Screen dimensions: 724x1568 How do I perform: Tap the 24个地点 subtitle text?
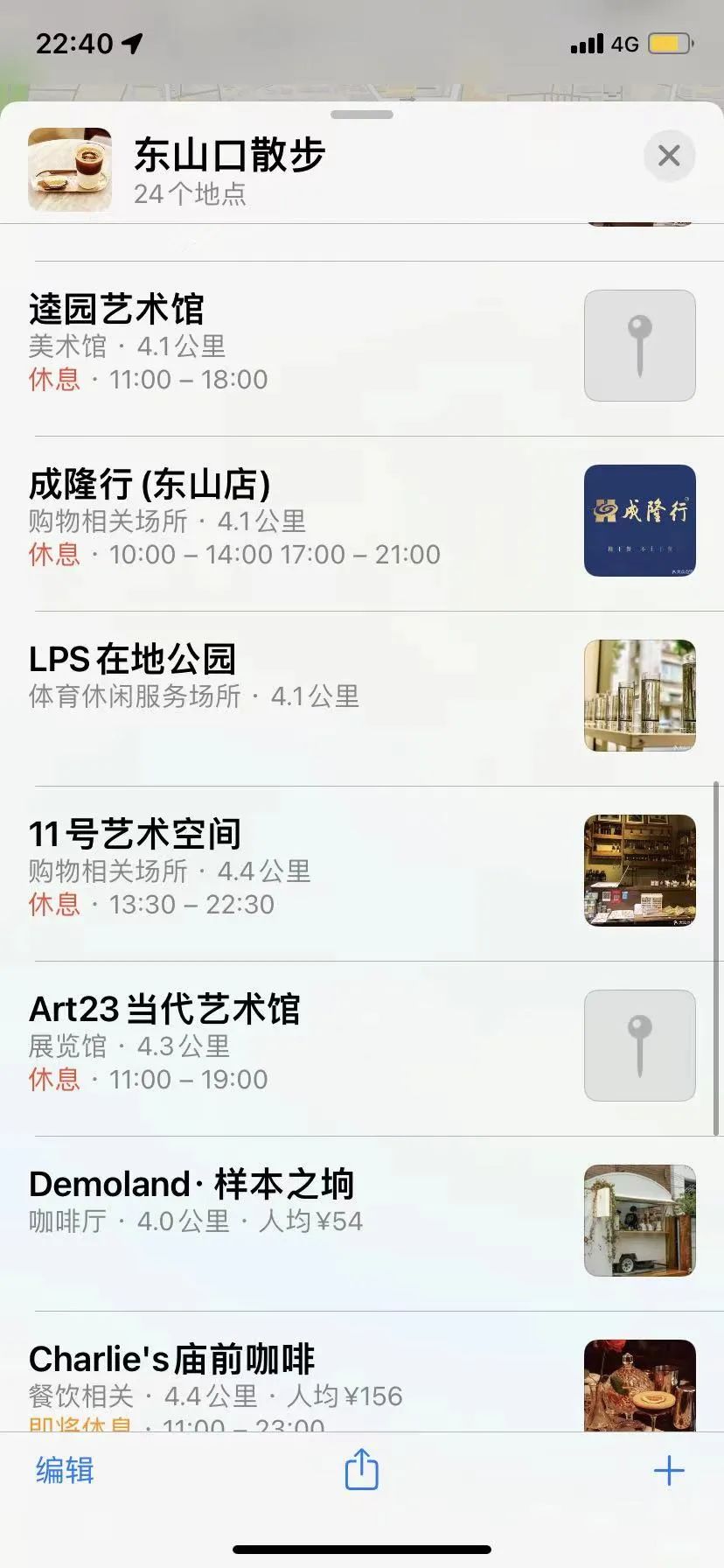[192, 194]
